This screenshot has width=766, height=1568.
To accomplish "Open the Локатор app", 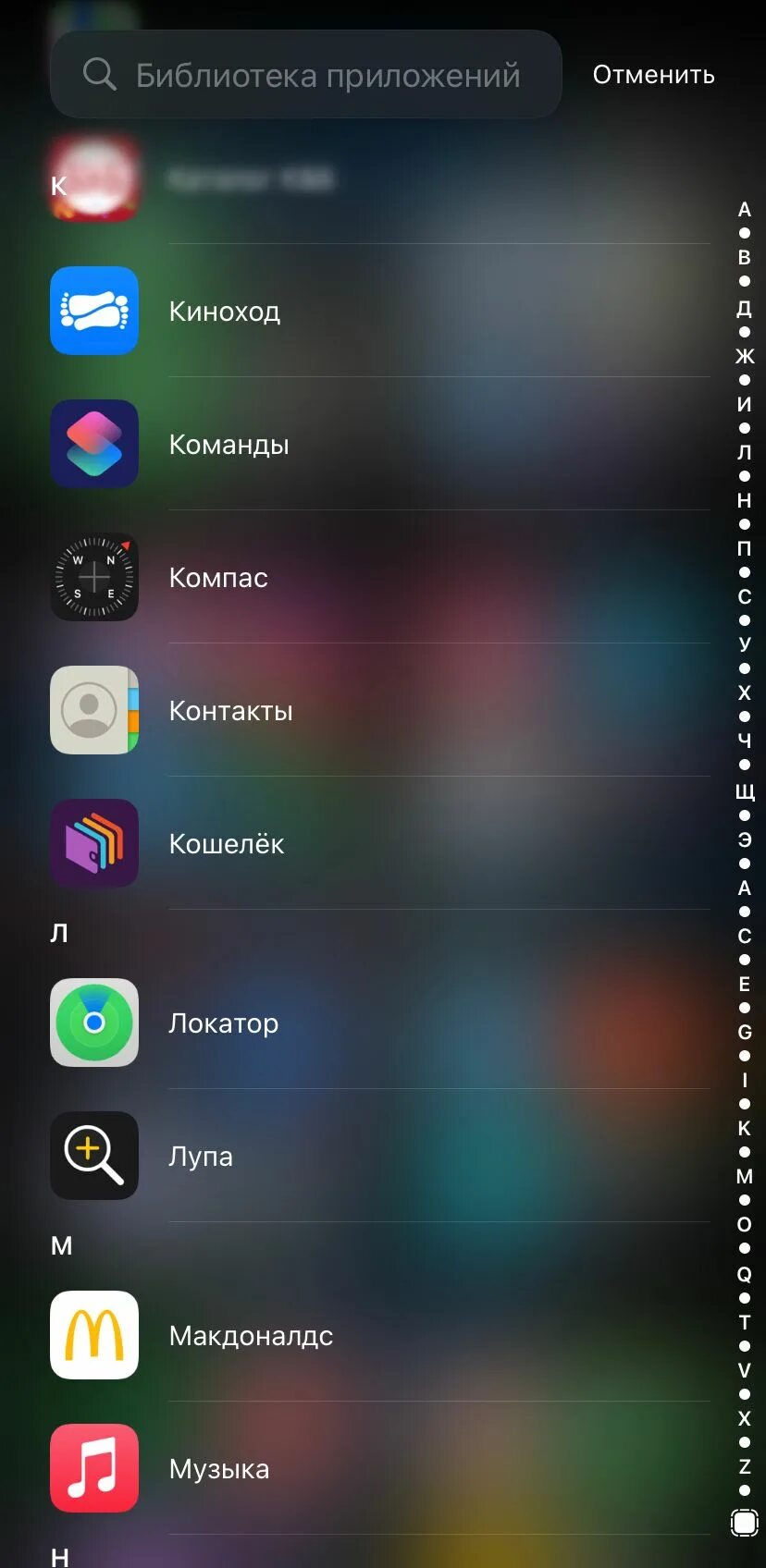I will pos(380,1023).
